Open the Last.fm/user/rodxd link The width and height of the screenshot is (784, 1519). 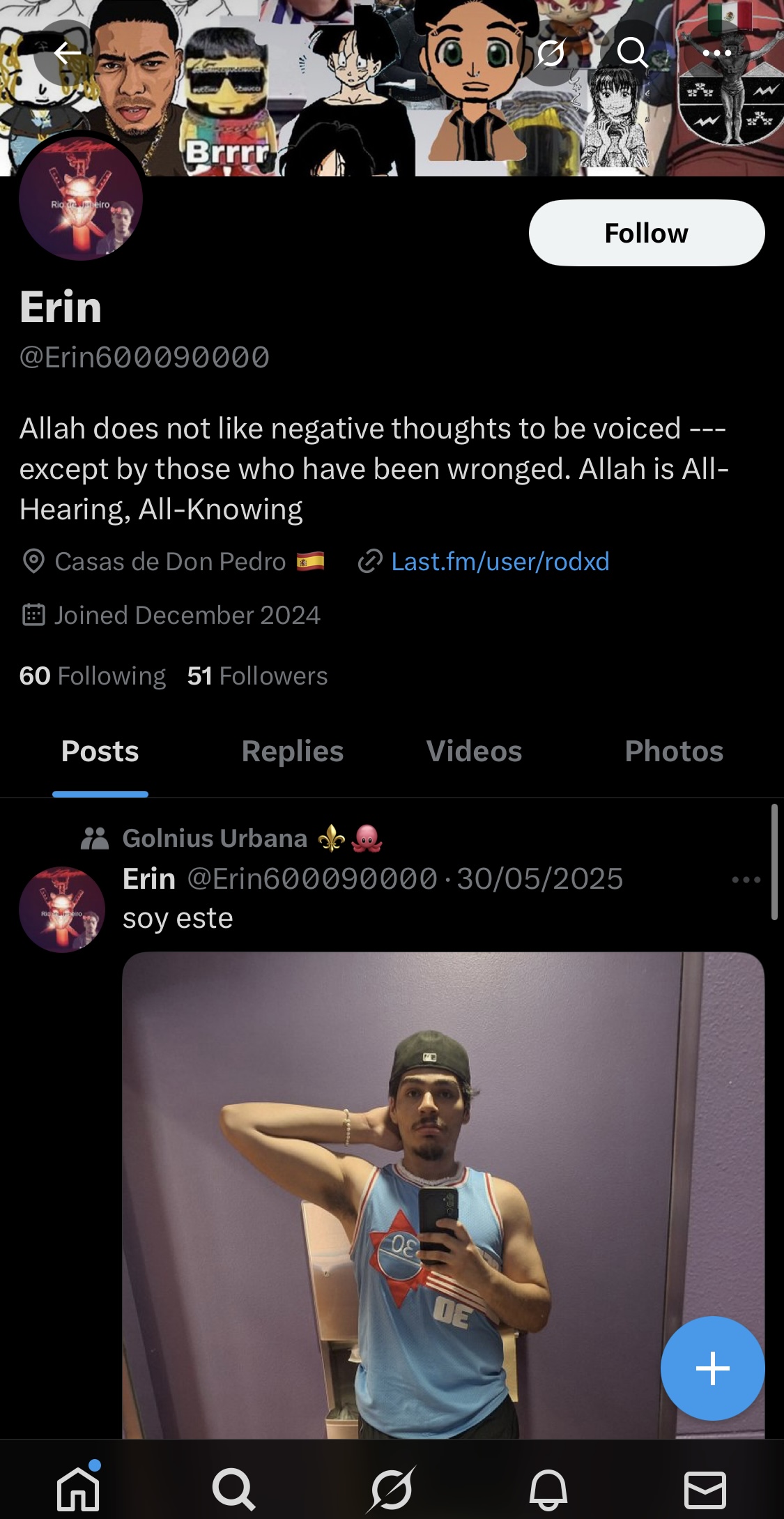tap(500, 561)
